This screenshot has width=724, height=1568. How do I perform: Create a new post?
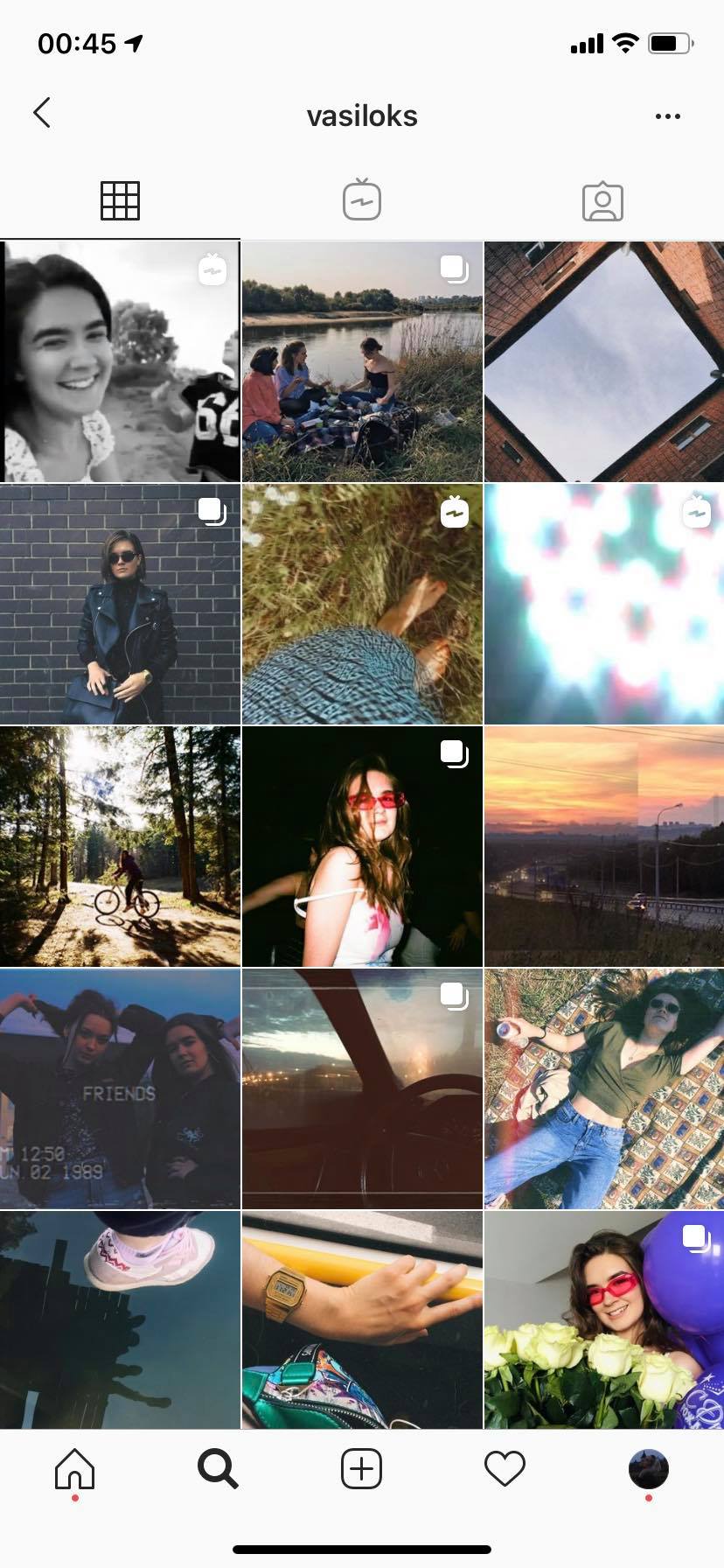[361, 1468]
